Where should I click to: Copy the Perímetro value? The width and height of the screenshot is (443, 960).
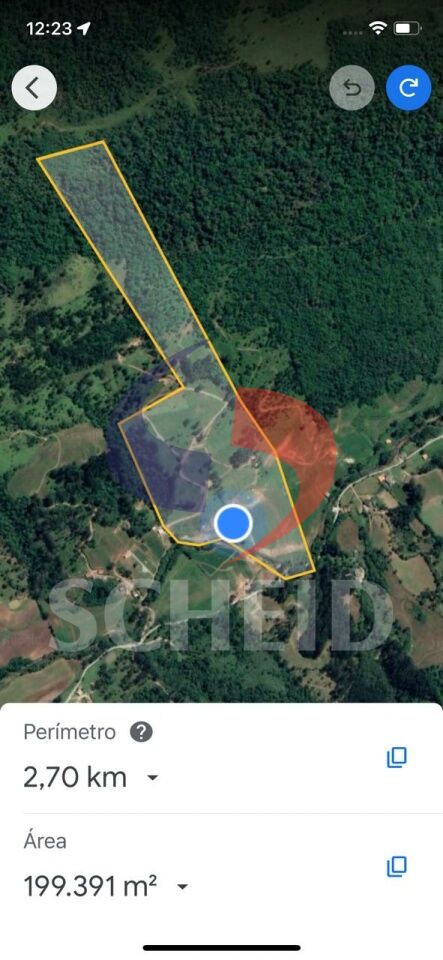[396, 757]
